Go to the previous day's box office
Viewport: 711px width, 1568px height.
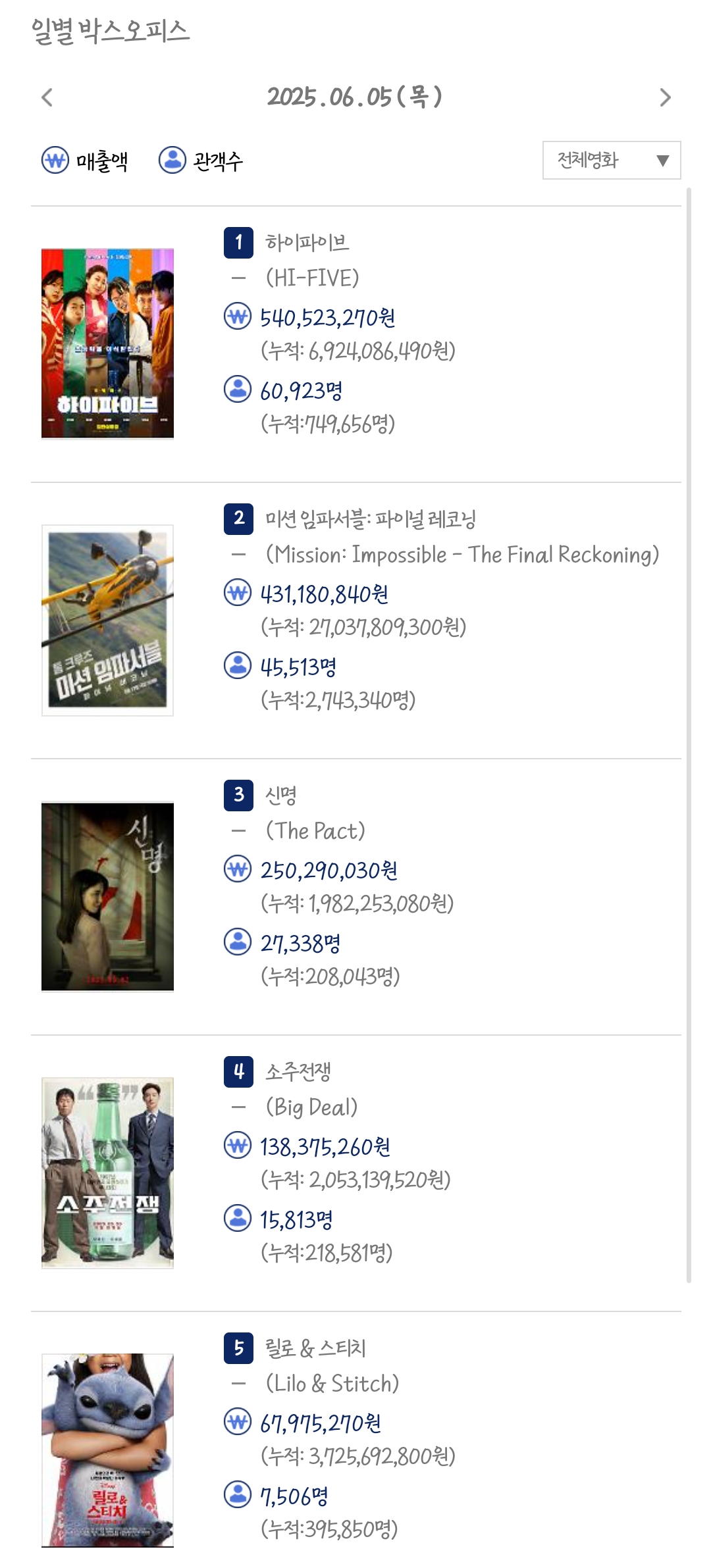(47, 97)
